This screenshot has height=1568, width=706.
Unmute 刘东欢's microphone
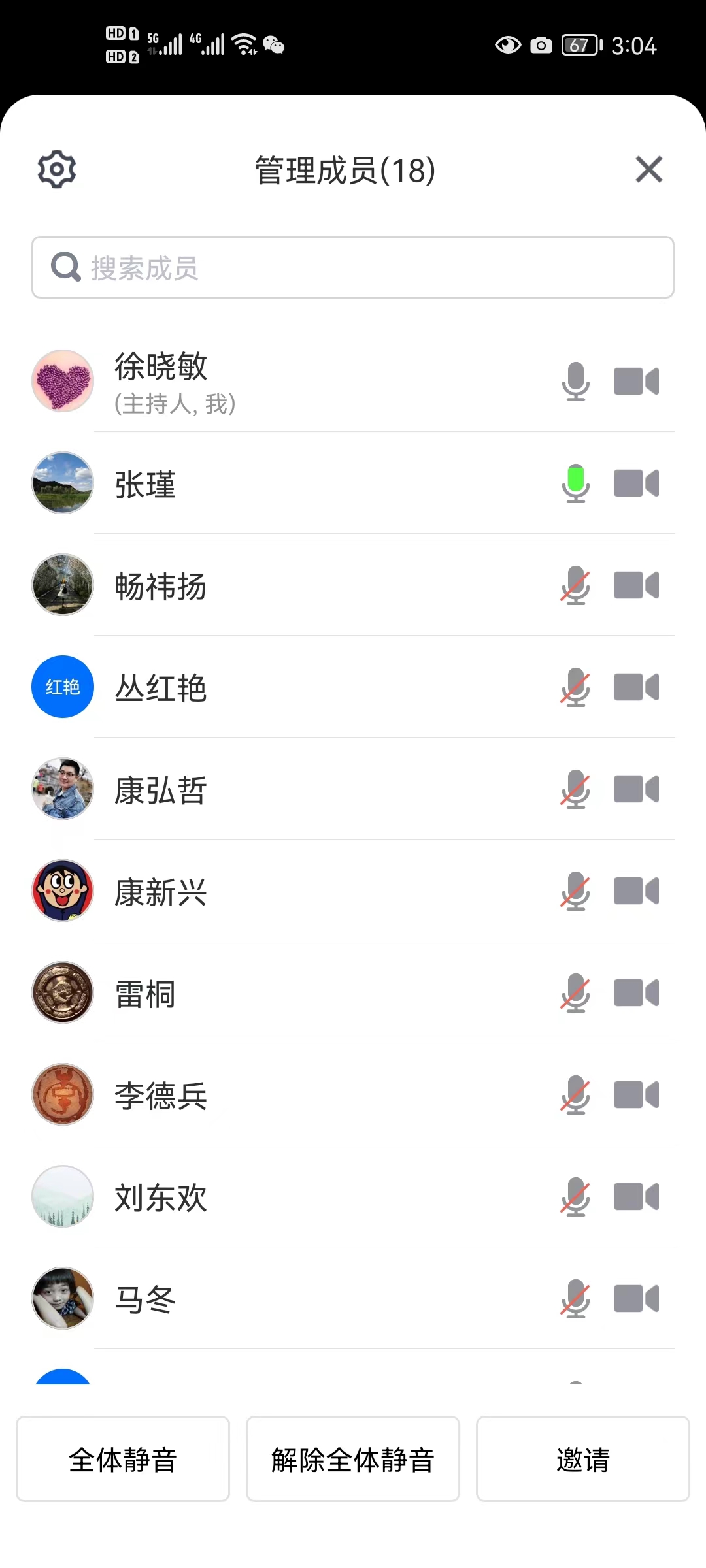pos(575,1197)
